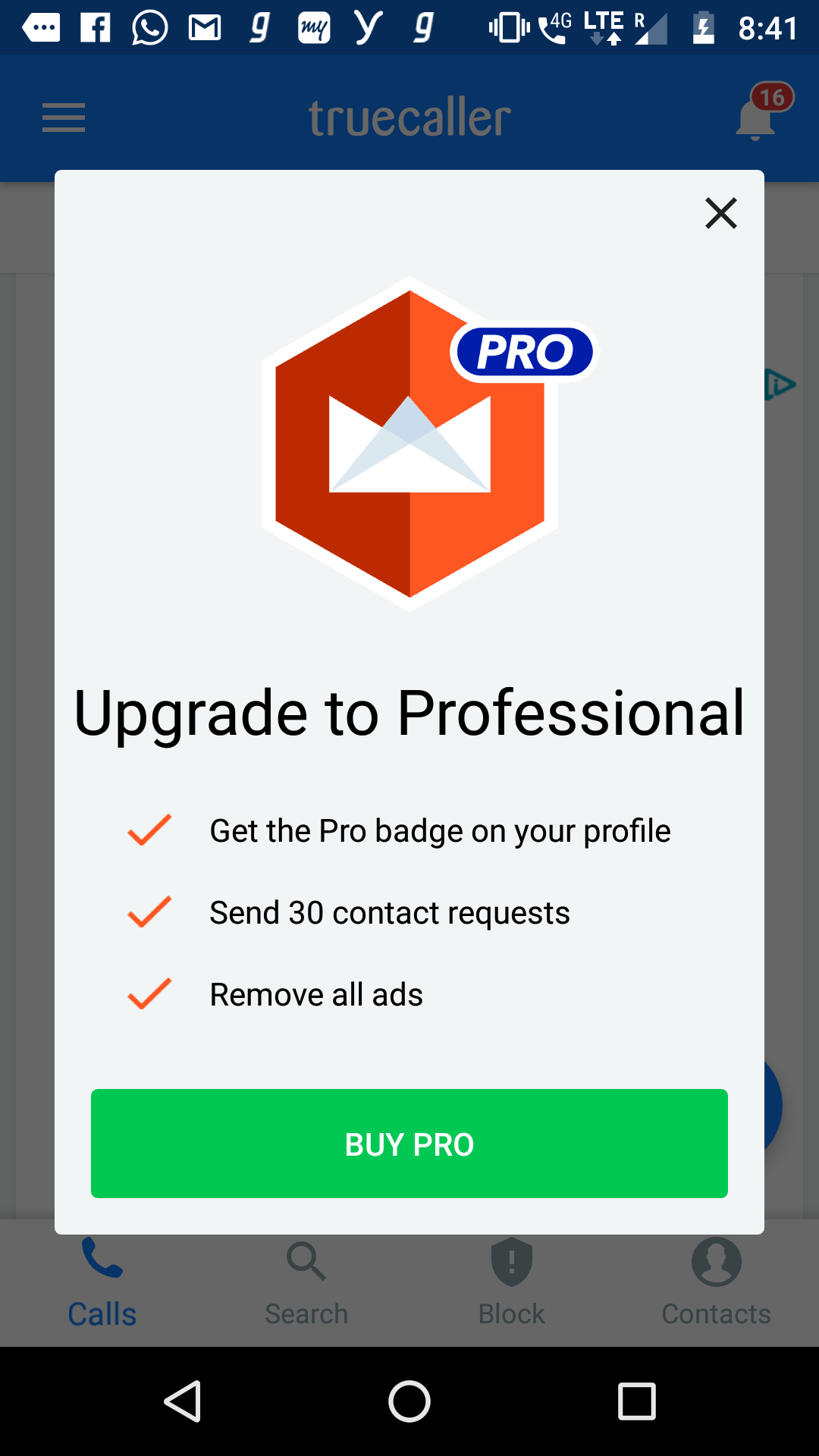Open the hamburger drawer menu
The height and width of the screenshot is (1456, 819).
[x=64, y=118]
